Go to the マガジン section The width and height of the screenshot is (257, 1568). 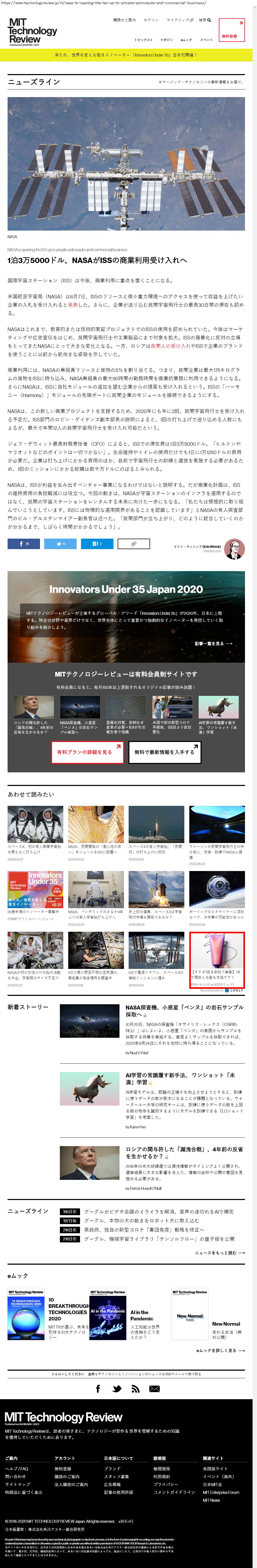[x=167, y=40]
